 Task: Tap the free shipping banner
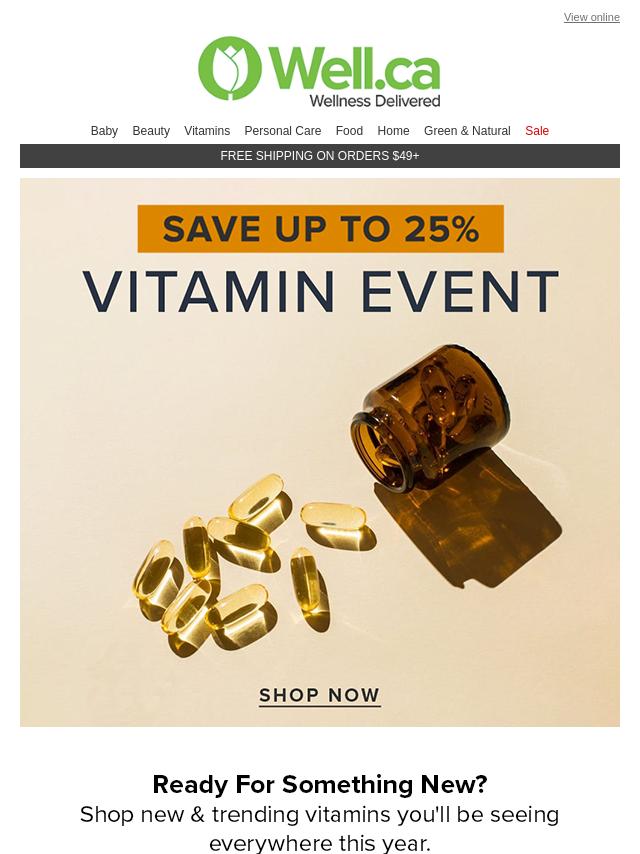tap(320, 156)
